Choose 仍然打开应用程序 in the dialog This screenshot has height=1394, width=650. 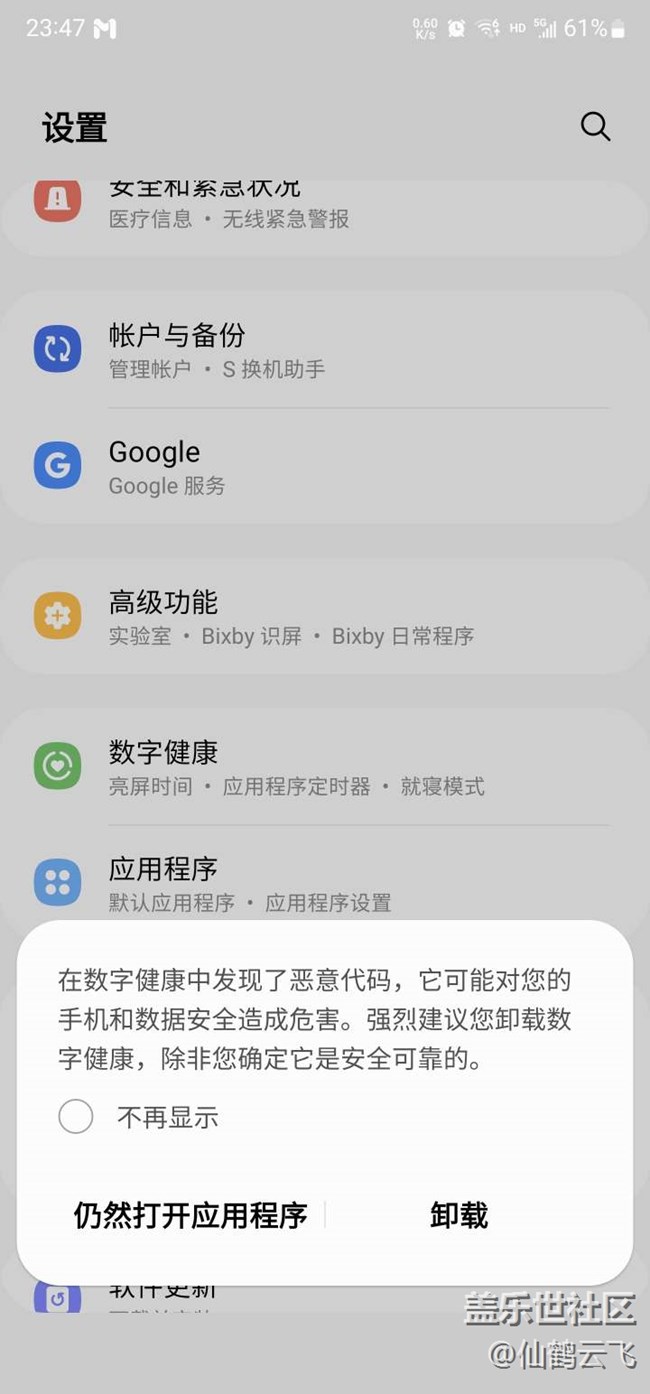(190, 1215)
